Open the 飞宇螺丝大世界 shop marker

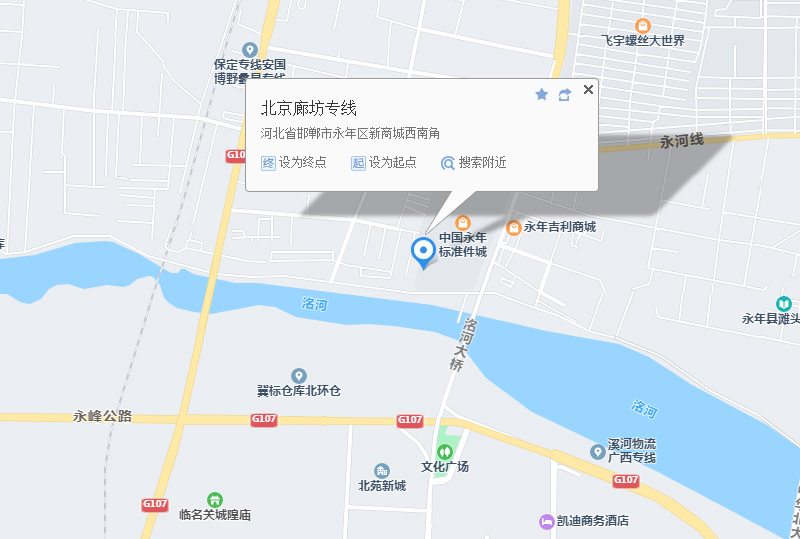643,25
